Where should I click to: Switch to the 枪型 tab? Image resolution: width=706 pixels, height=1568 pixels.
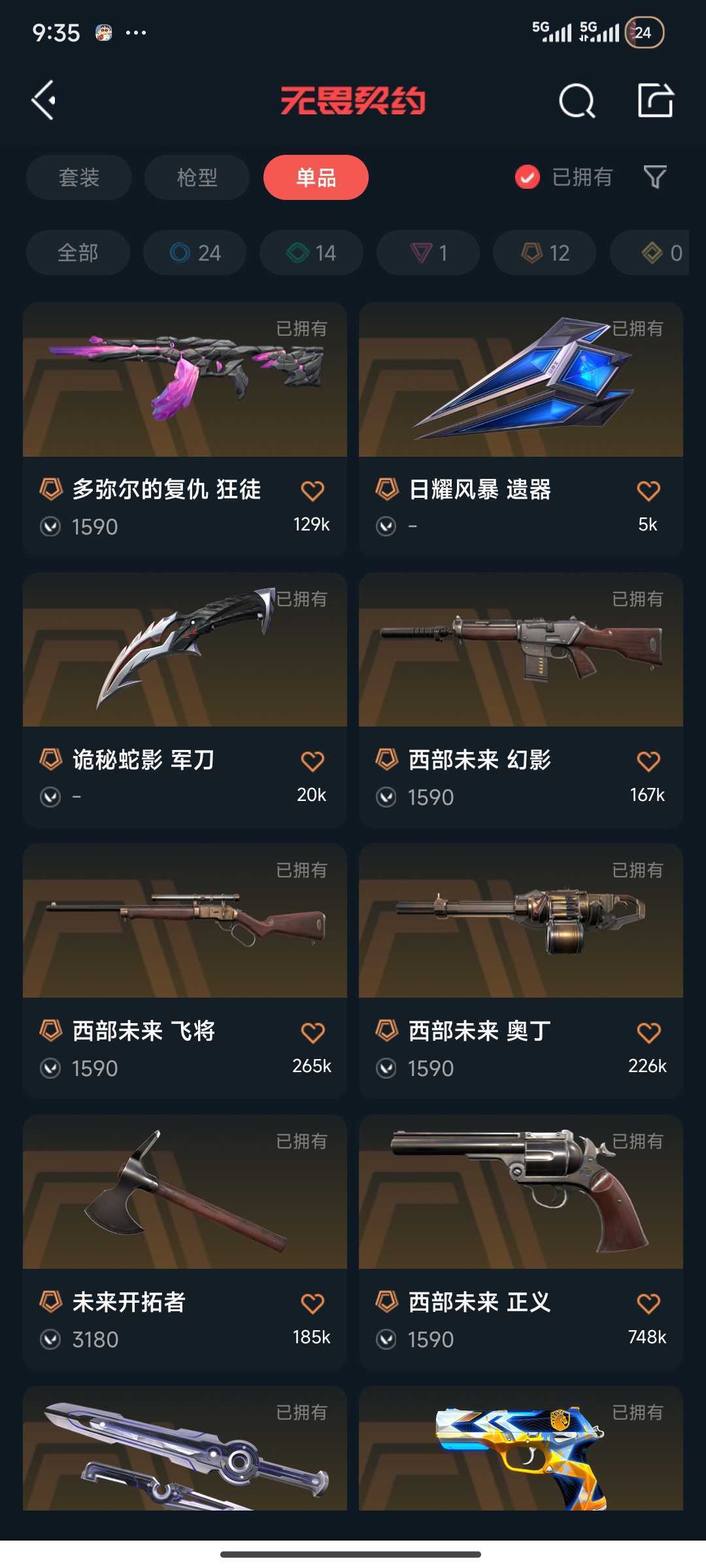pyautogui.click(x=197, y=177)
